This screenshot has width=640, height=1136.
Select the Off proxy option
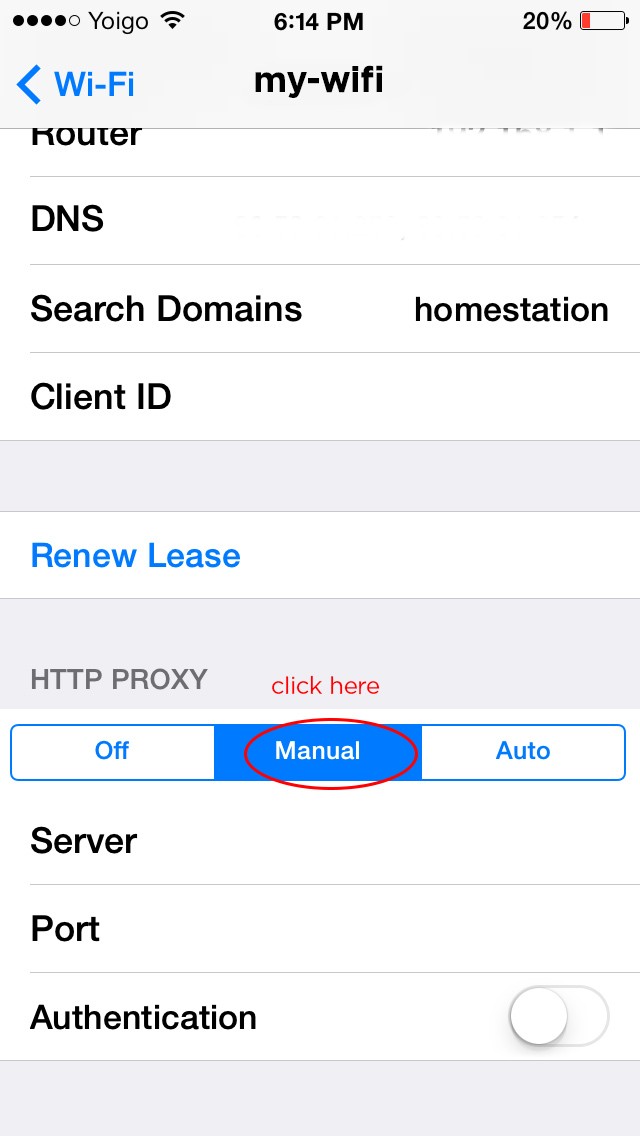point(112,752)
